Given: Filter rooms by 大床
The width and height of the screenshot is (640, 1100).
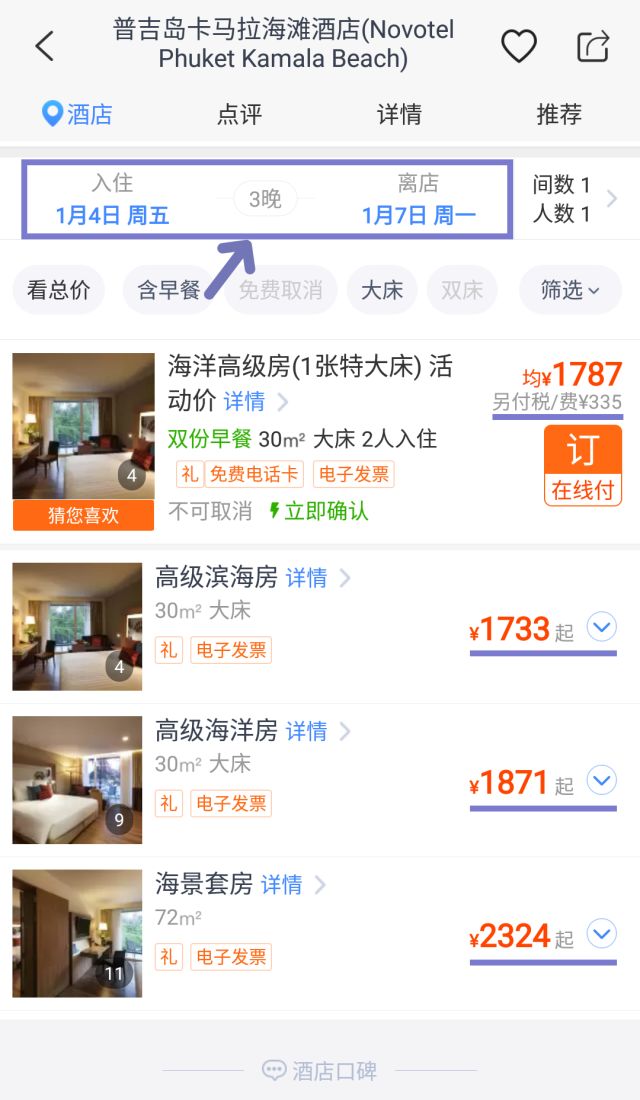Looking at the screenshot, I should point(382,291).
